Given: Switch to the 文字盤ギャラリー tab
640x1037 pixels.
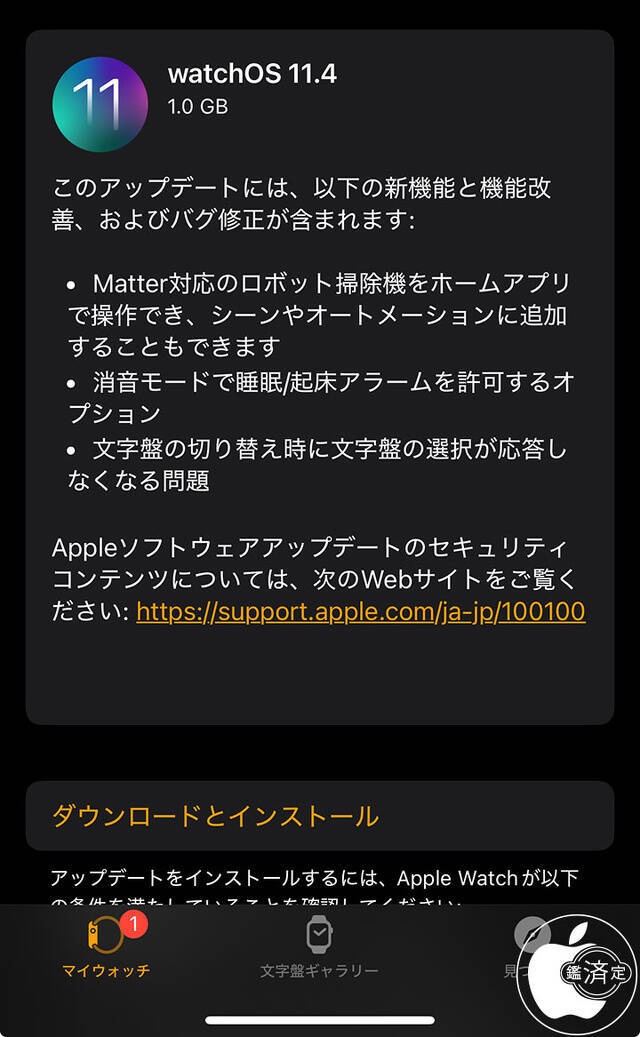Looking at the screenshot, I should 319,950.
